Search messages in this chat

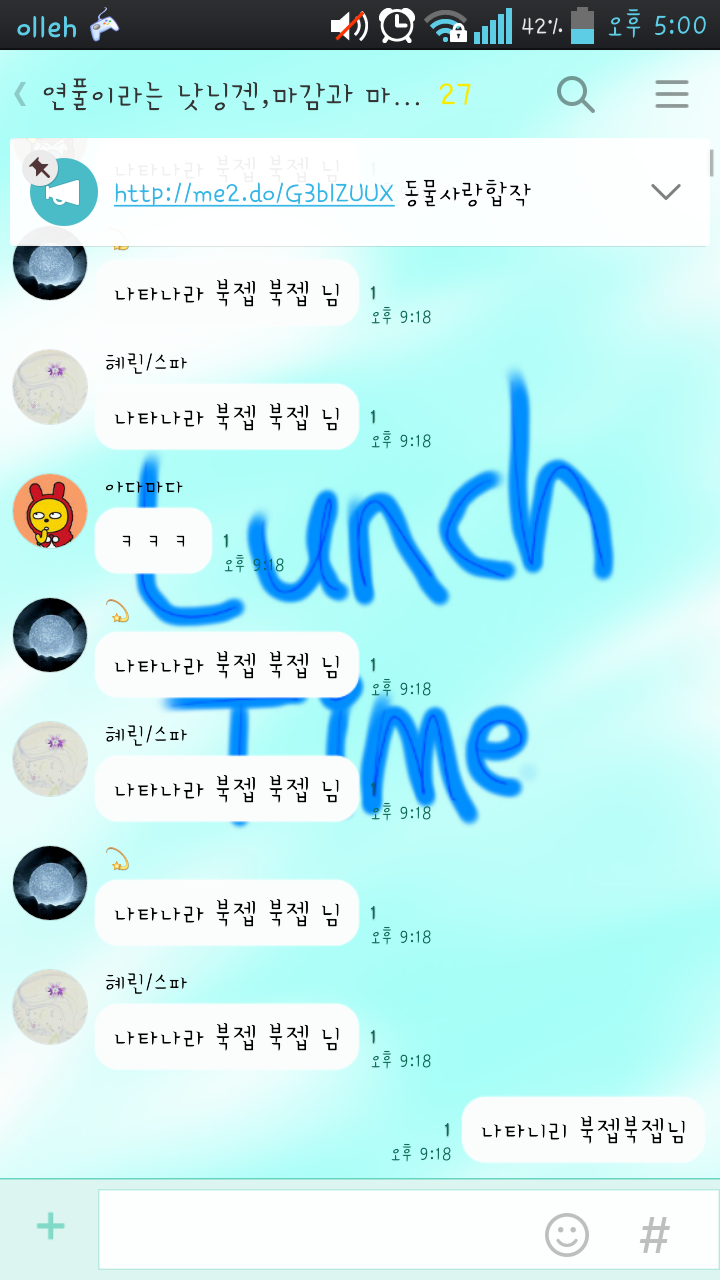[575, 95]
